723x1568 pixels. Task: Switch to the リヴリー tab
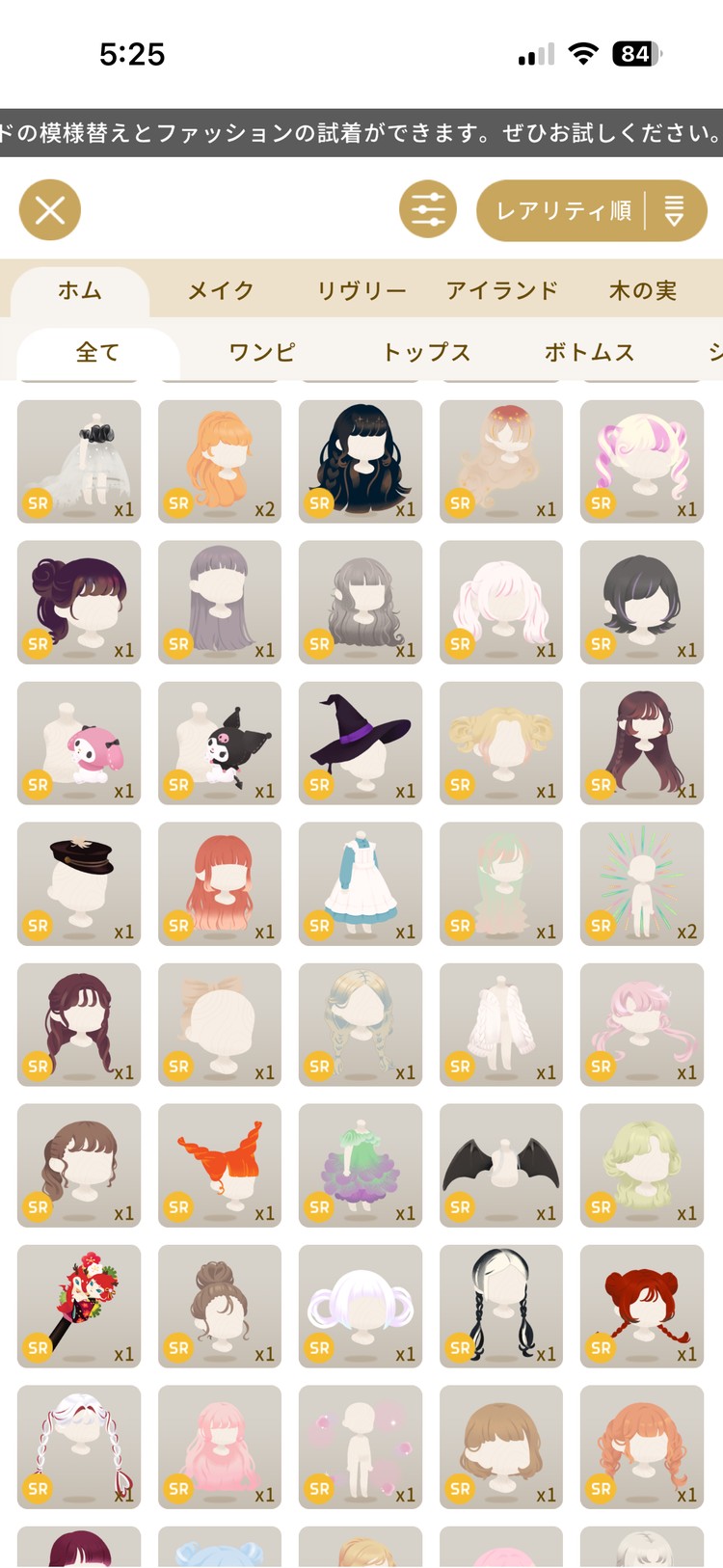[x=361, y=290]
